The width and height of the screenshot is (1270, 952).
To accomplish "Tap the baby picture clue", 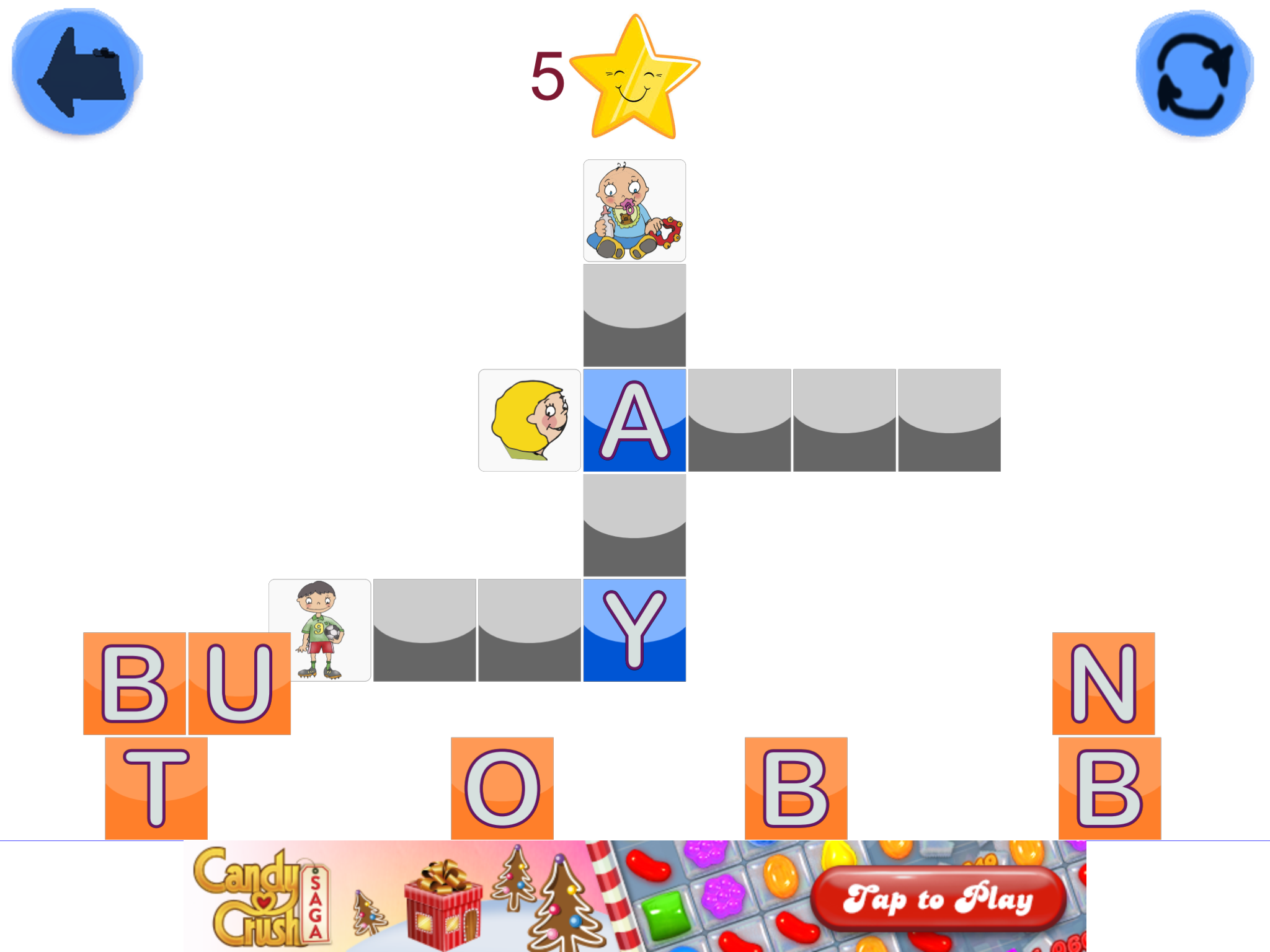I will (x=634, y=211).
